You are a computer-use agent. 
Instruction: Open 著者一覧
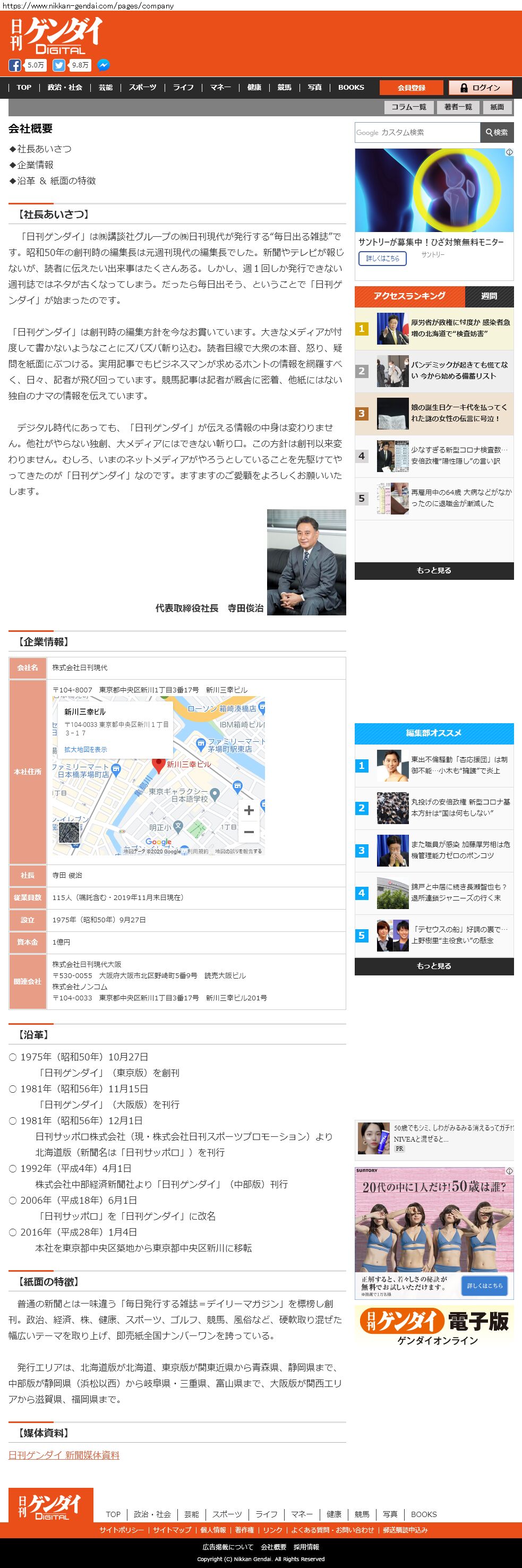tap(458, 107)
